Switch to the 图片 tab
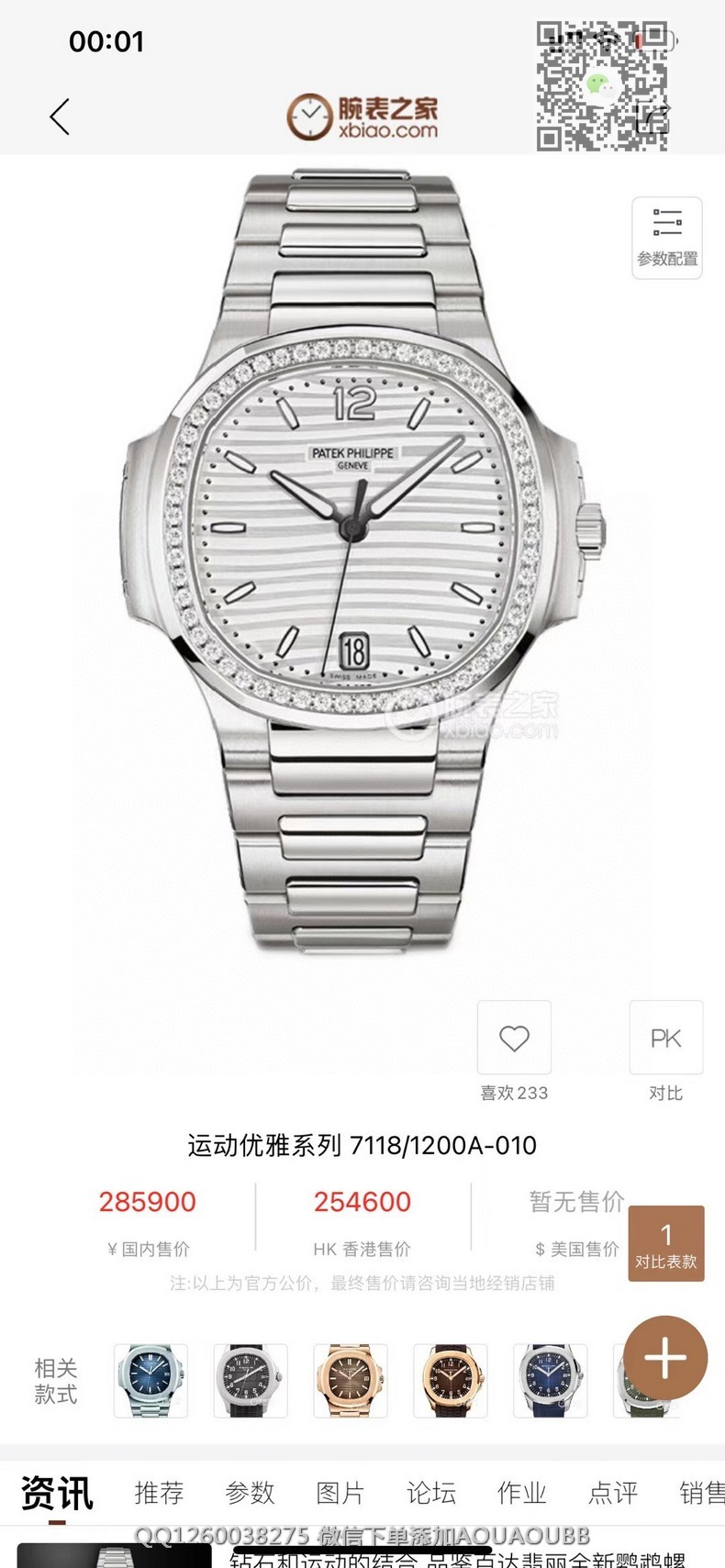 [x=340, y=1493]
